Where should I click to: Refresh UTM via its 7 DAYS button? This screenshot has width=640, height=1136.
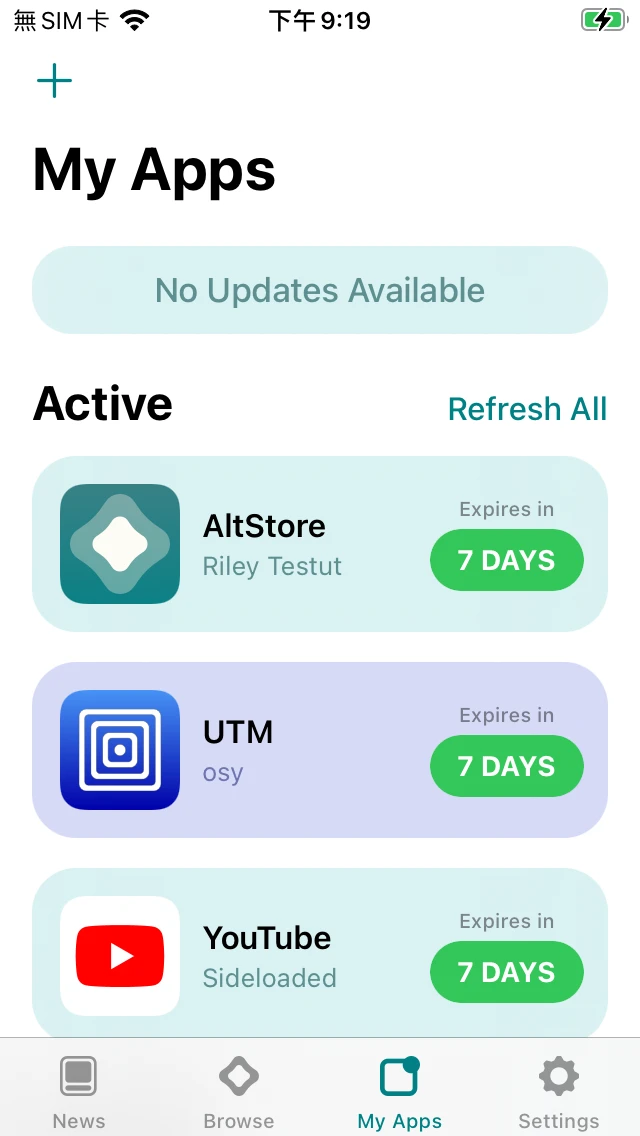click(506, 767)
